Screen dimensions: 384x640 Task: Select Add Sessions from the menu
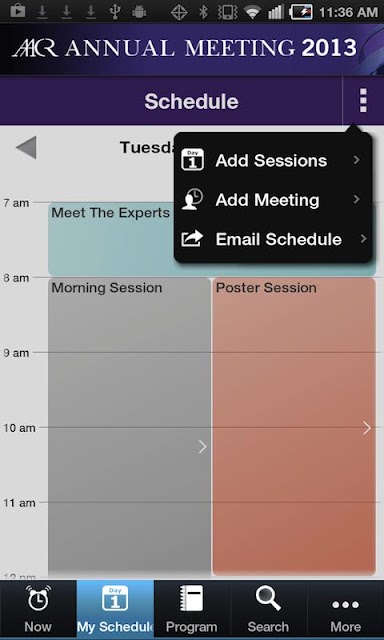tap(273, 160)
